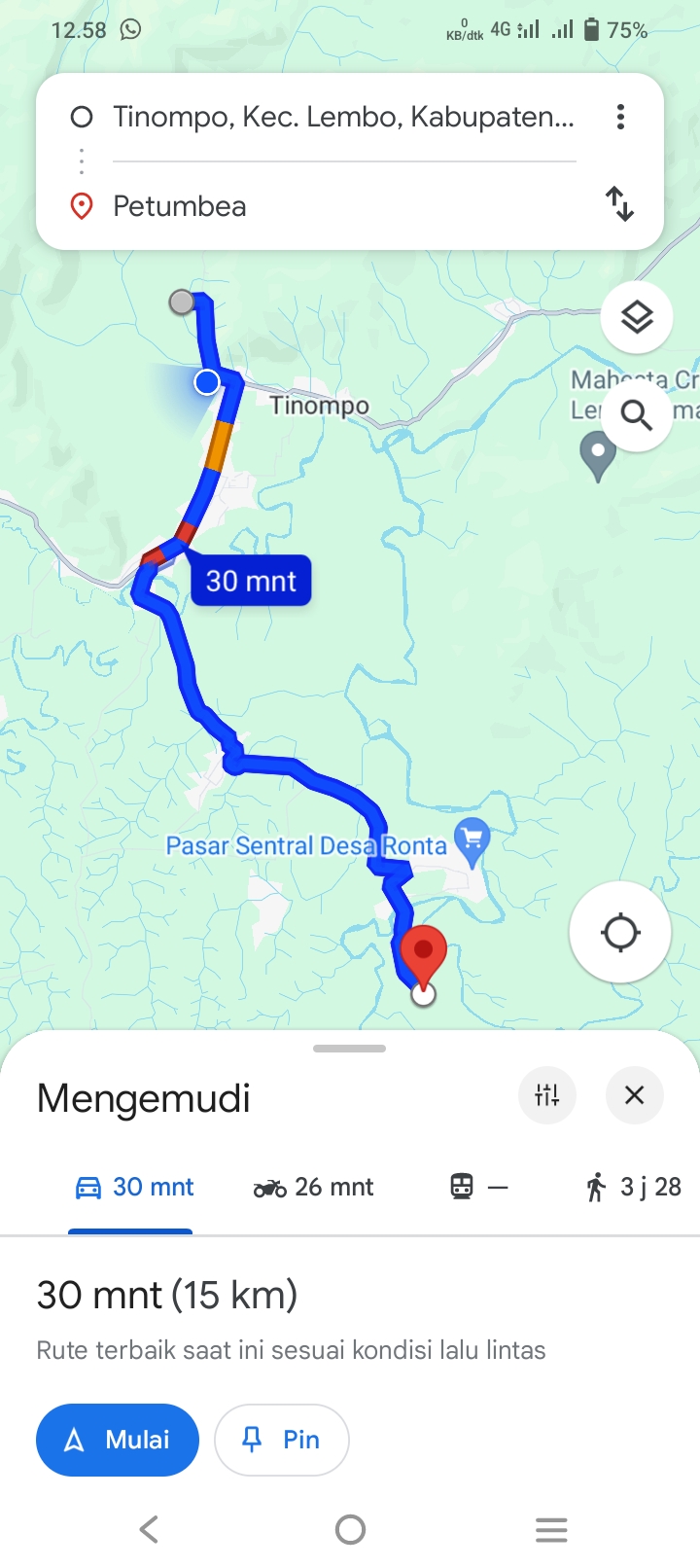Select the car 30 mnt tab
Viewport: 700px width, 1568px height.
click(134, 1187)
